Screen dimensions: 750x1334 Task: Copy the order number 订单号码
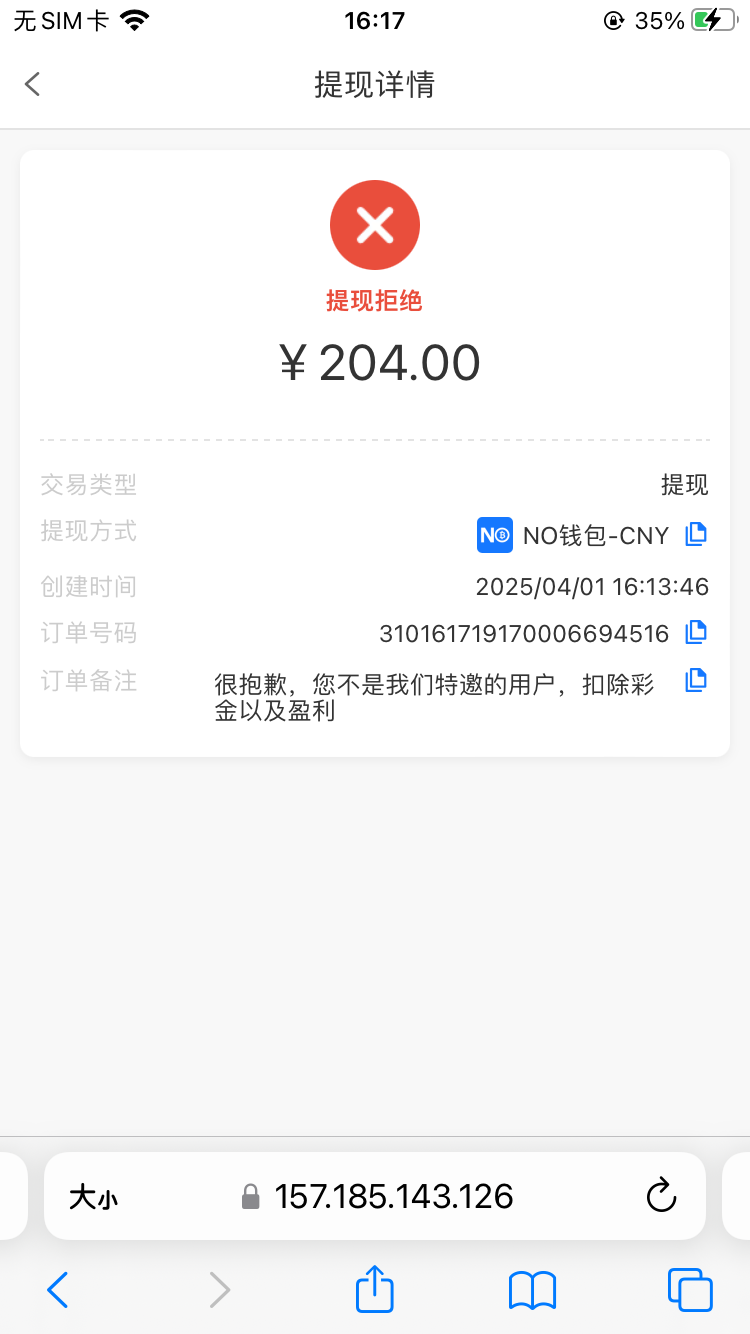tap(696, 632)
